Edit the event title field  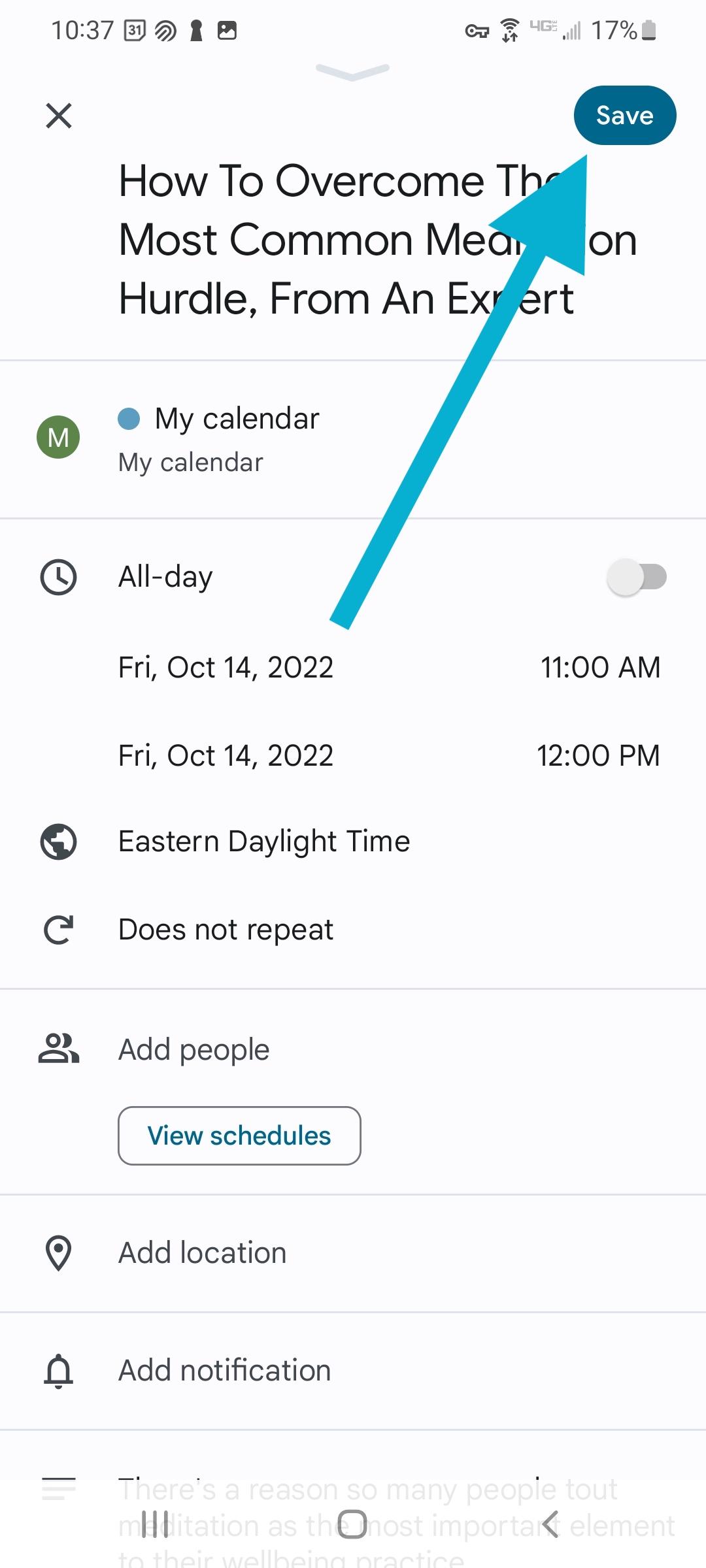(x=378, y=240)
